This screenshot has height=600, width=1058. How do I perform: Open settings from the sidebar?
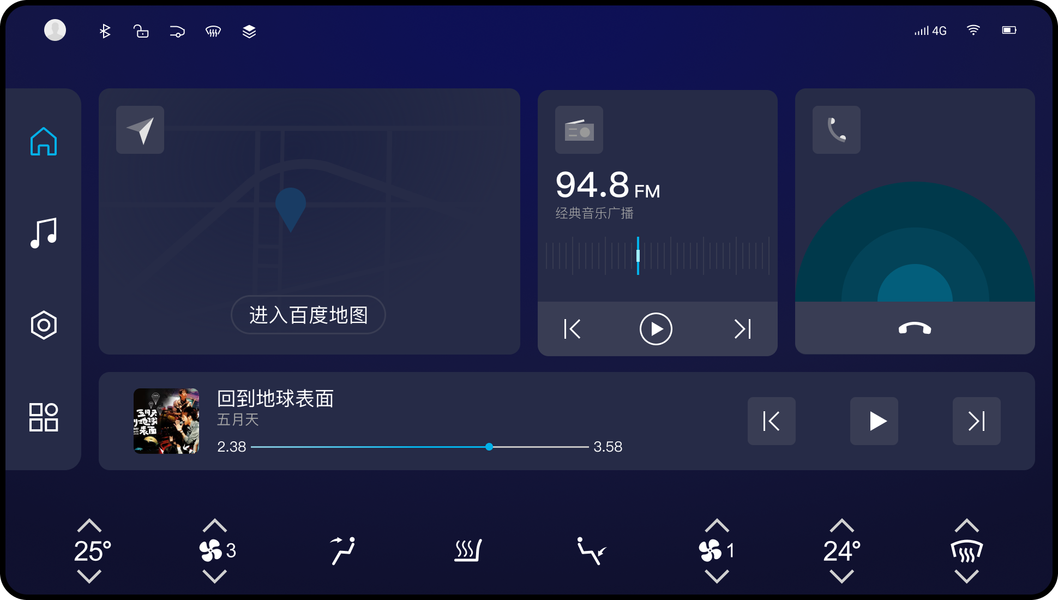pyautogui.click(x=43, y=325)
